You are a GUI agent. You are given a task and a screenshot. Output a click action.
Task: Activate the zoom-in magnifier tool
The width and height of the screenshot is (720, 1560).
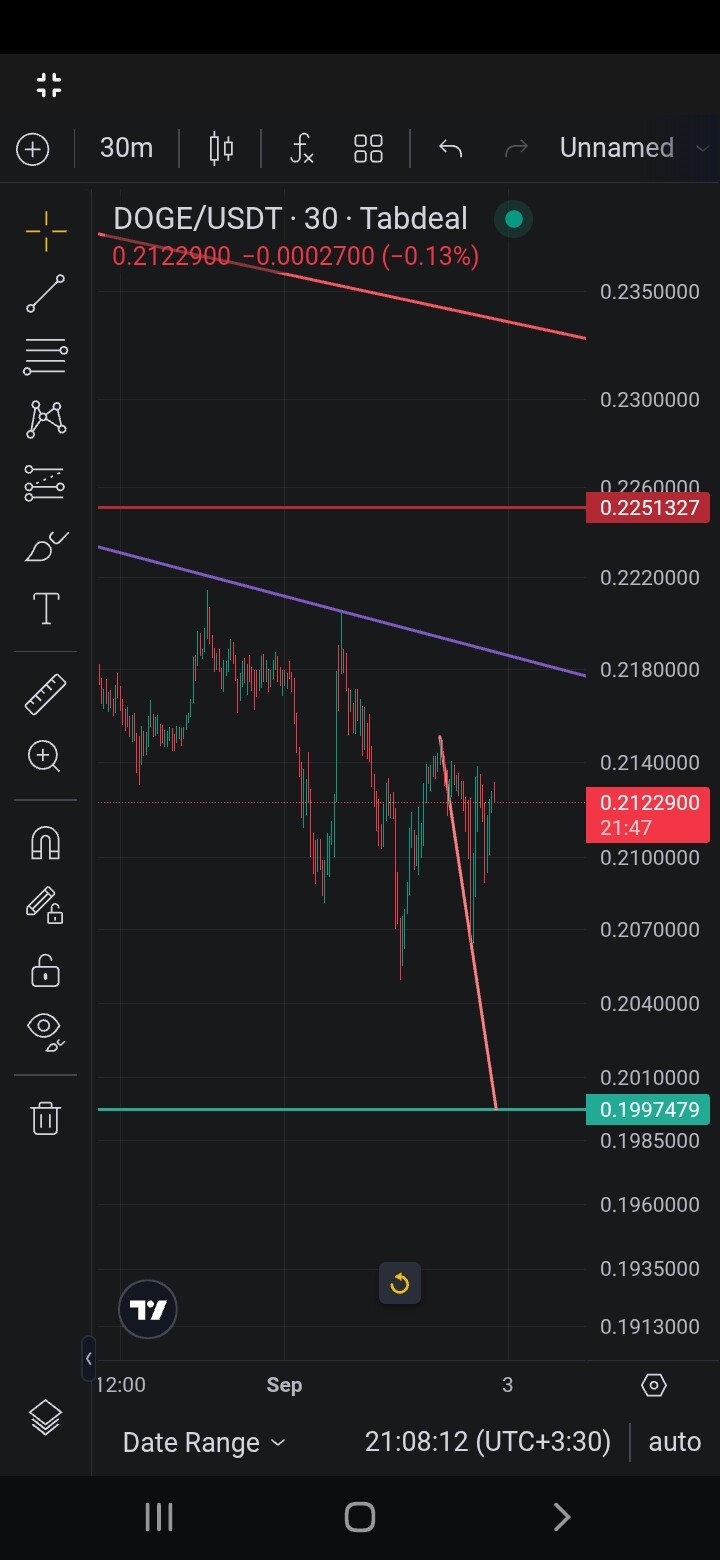coord(45,756)
